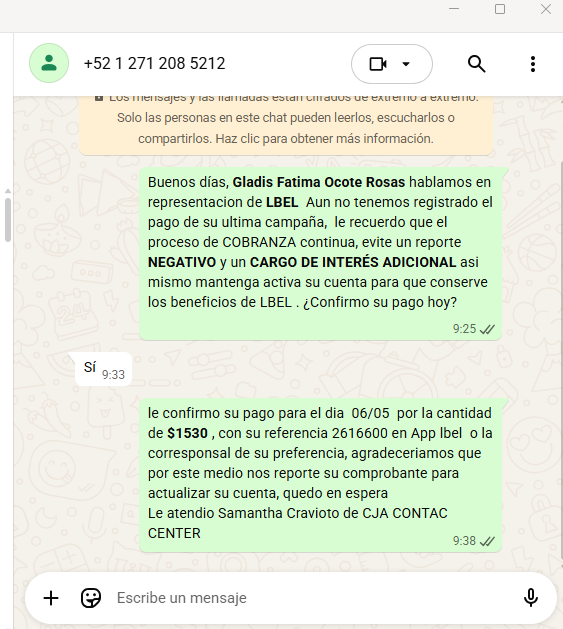
Task: Tap the plus attach button
Action: pyautogui.click(x=51, y=598)
